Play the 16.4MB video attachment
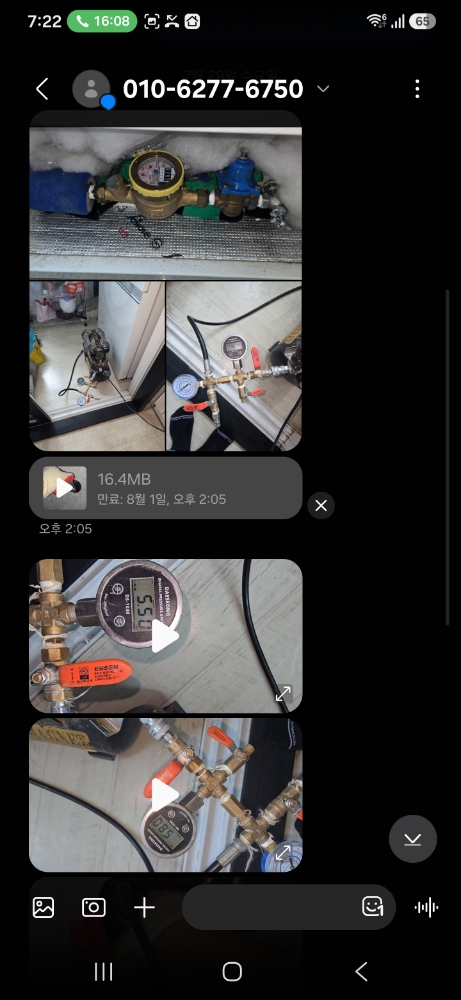 [x=64, y=488]
